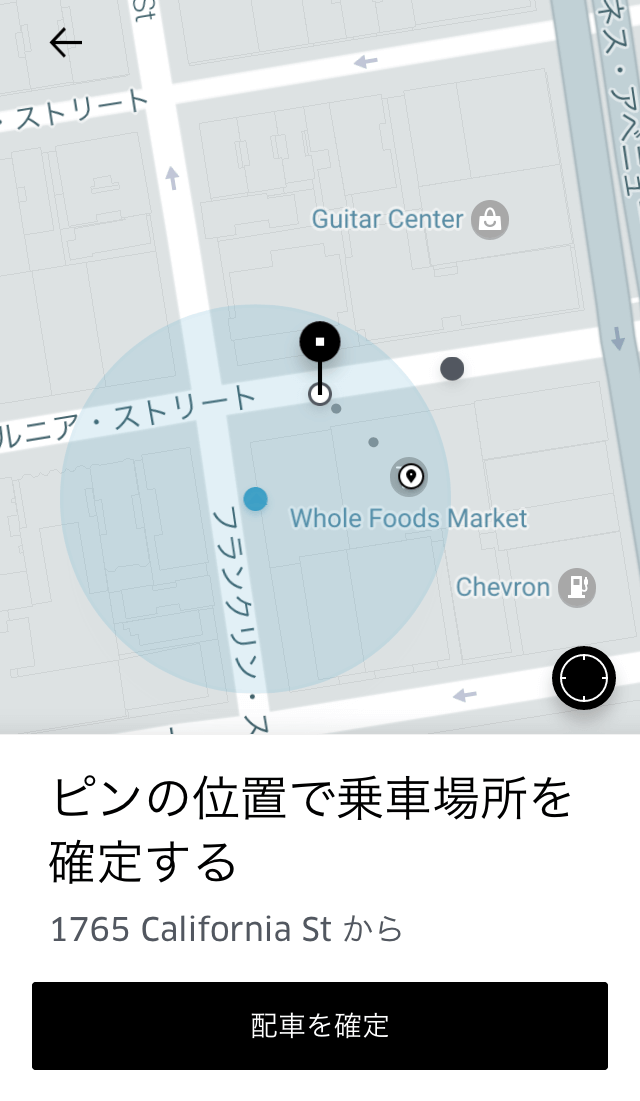Go back using the arrow icon
The width and height of the screenshot is (640, 1101).
click(x=66, y=42)
